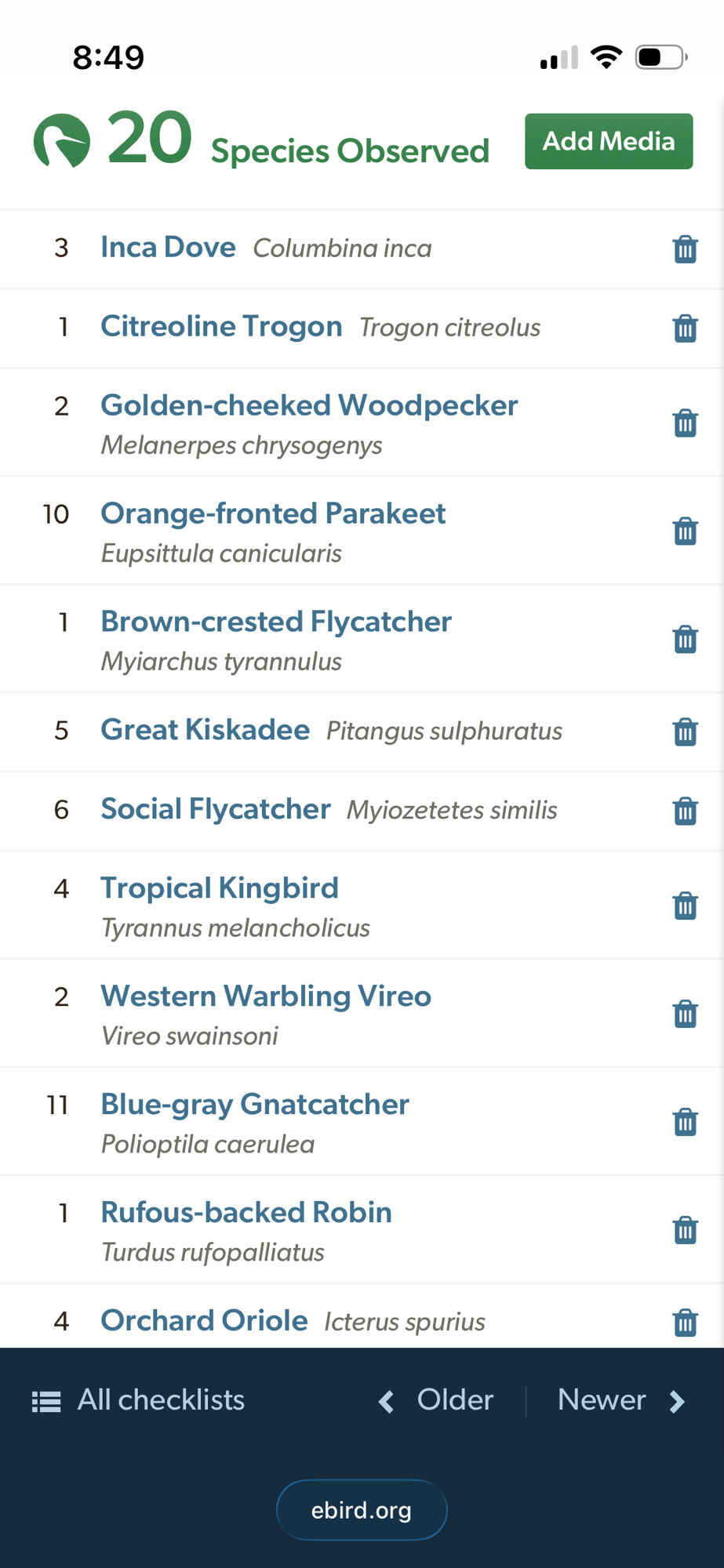Viewport: 724px width, 1568px height.
Task: Delete the Inca Dove entry
Action: [x=685, y=249]
